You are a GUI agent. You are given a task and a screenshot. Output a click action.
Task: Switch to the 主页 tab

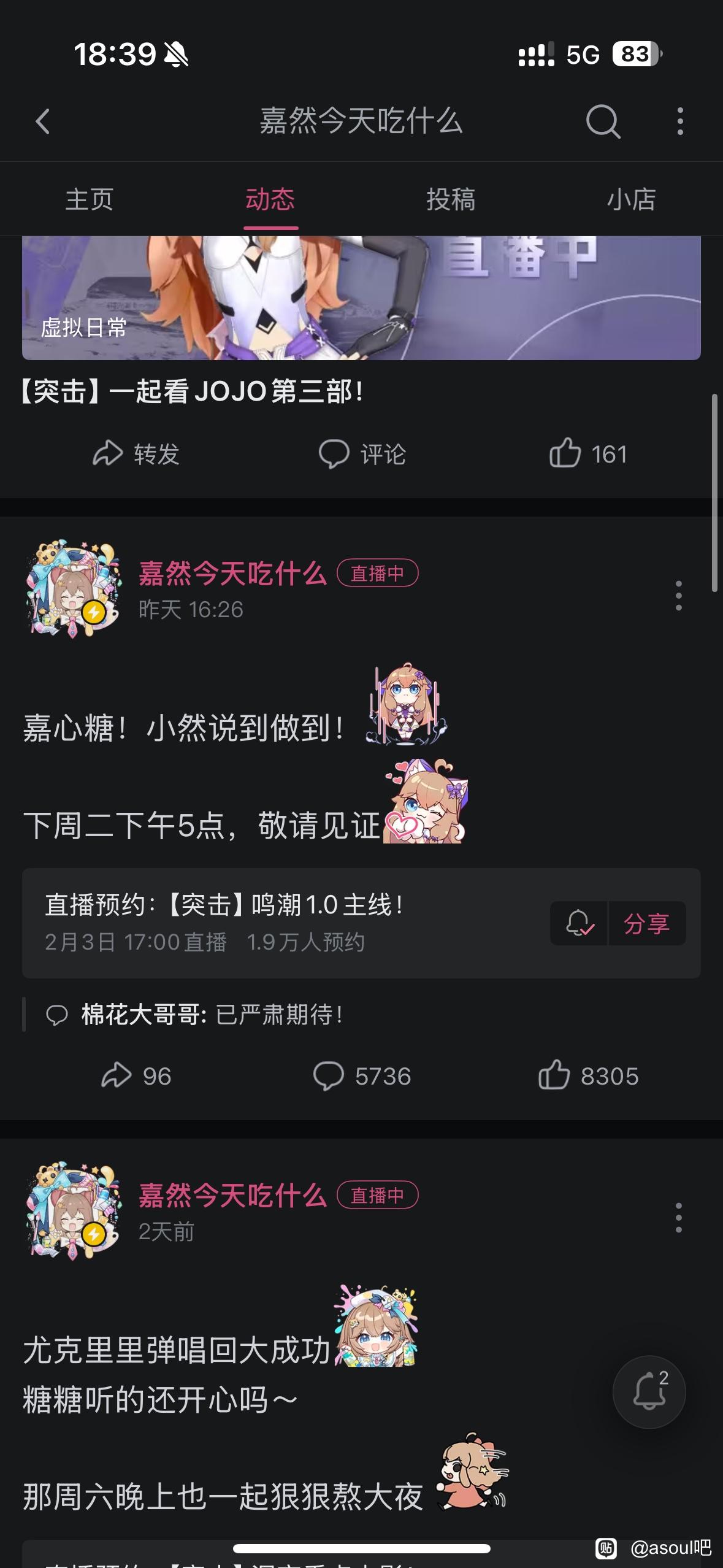coord(90,199)
